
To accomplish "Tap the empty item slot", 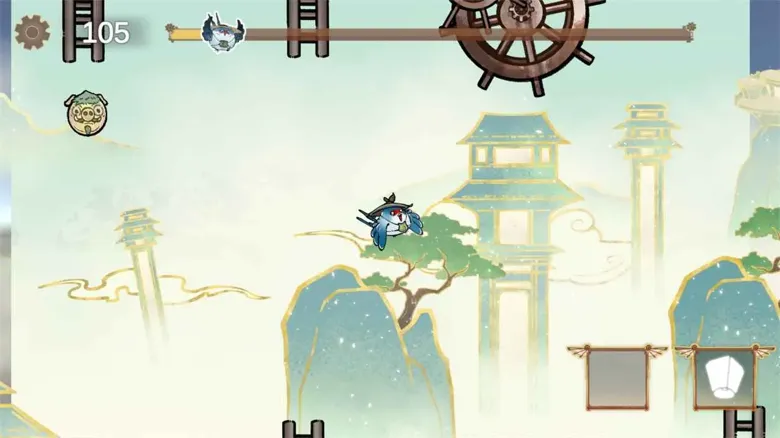I will pos(617,378).
